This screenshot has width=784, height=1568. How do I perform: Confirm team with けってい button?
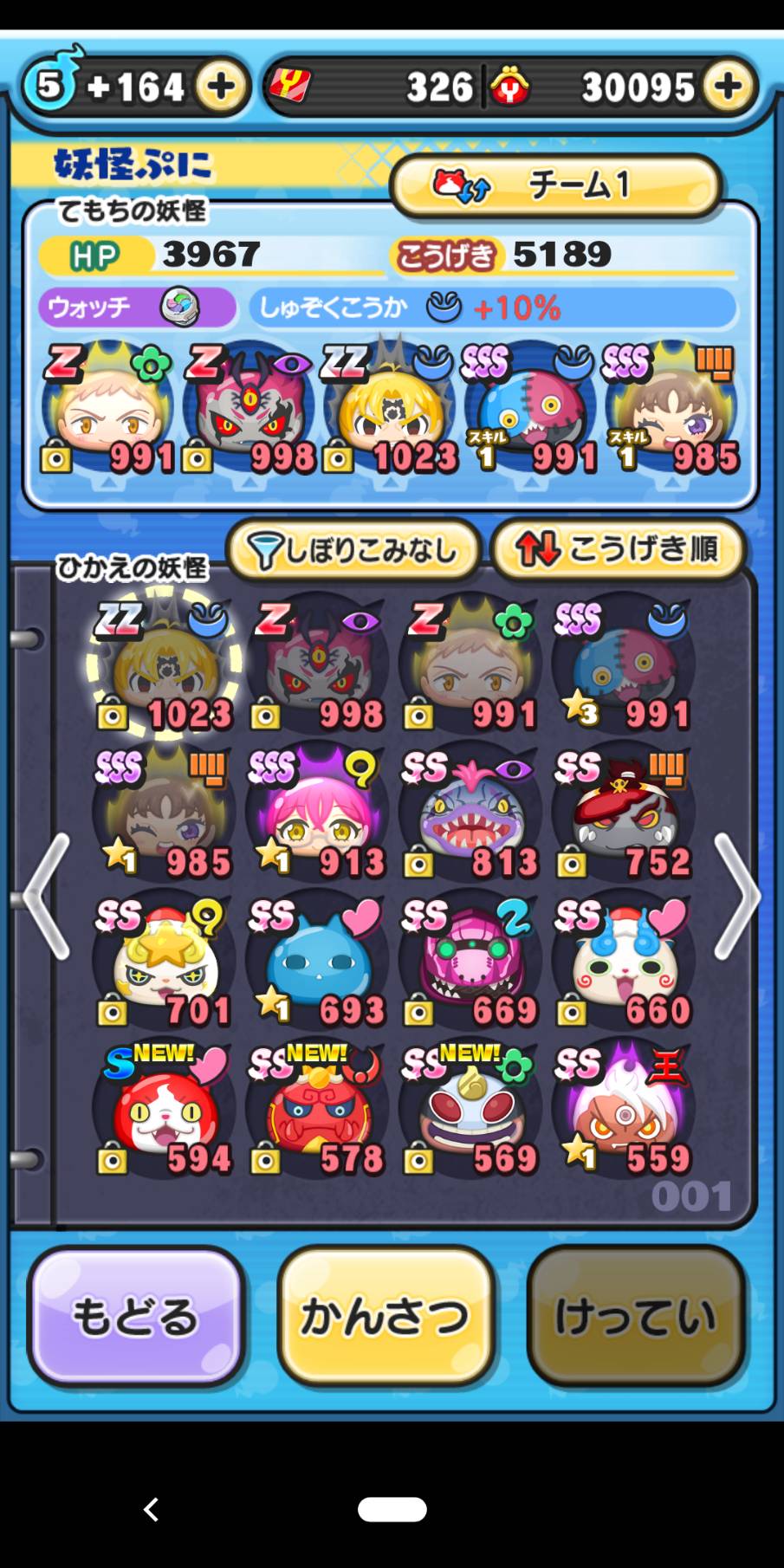636,1315
